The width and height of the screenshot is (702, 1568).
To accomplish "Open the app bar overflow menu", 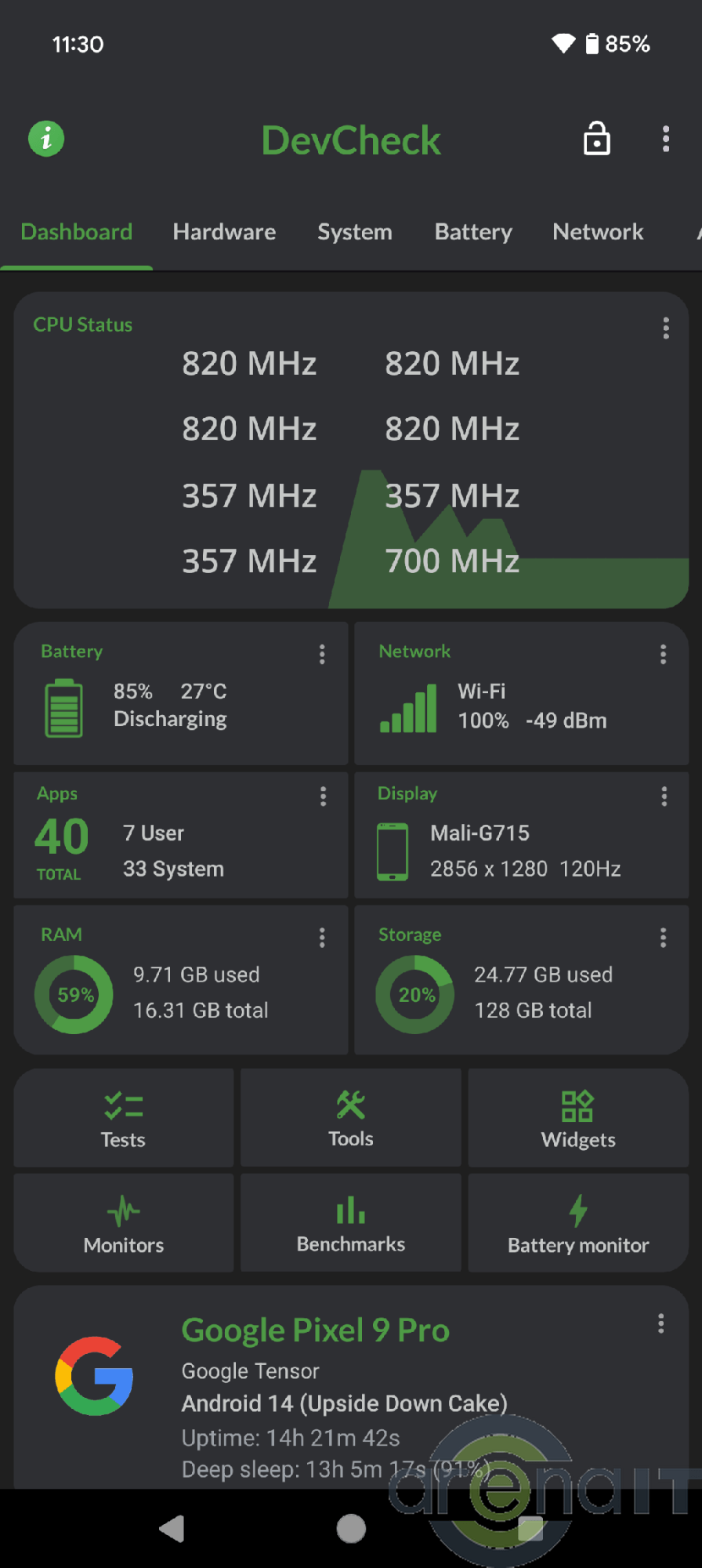I will (665, 139).
